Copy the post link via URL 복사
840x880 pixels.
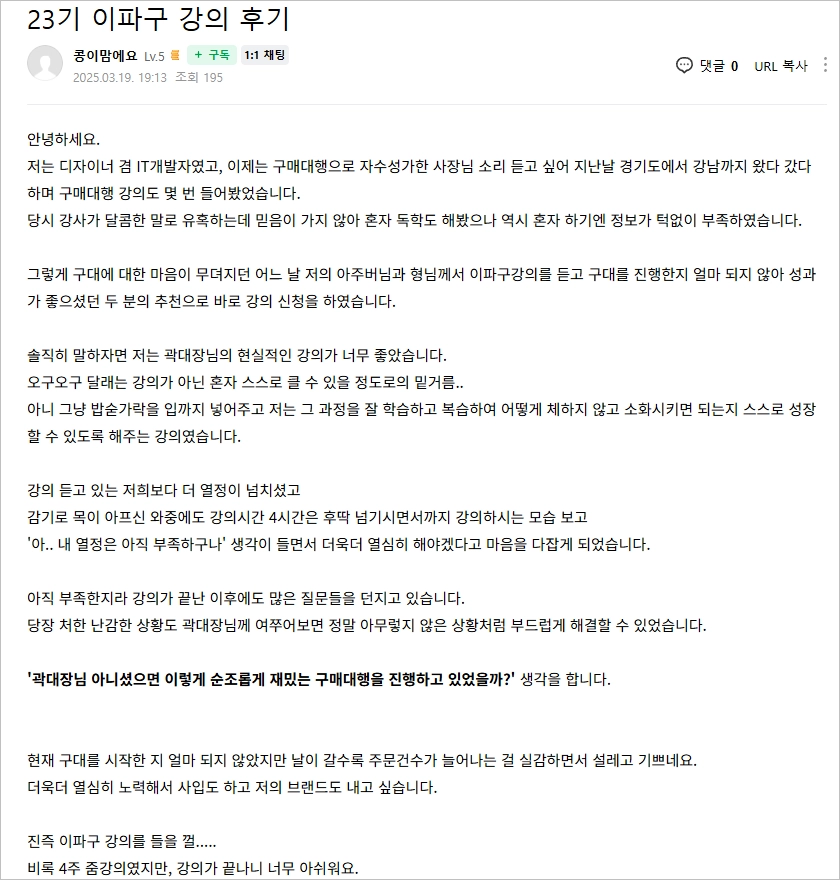pyautogui.click(x=781, y=66)
